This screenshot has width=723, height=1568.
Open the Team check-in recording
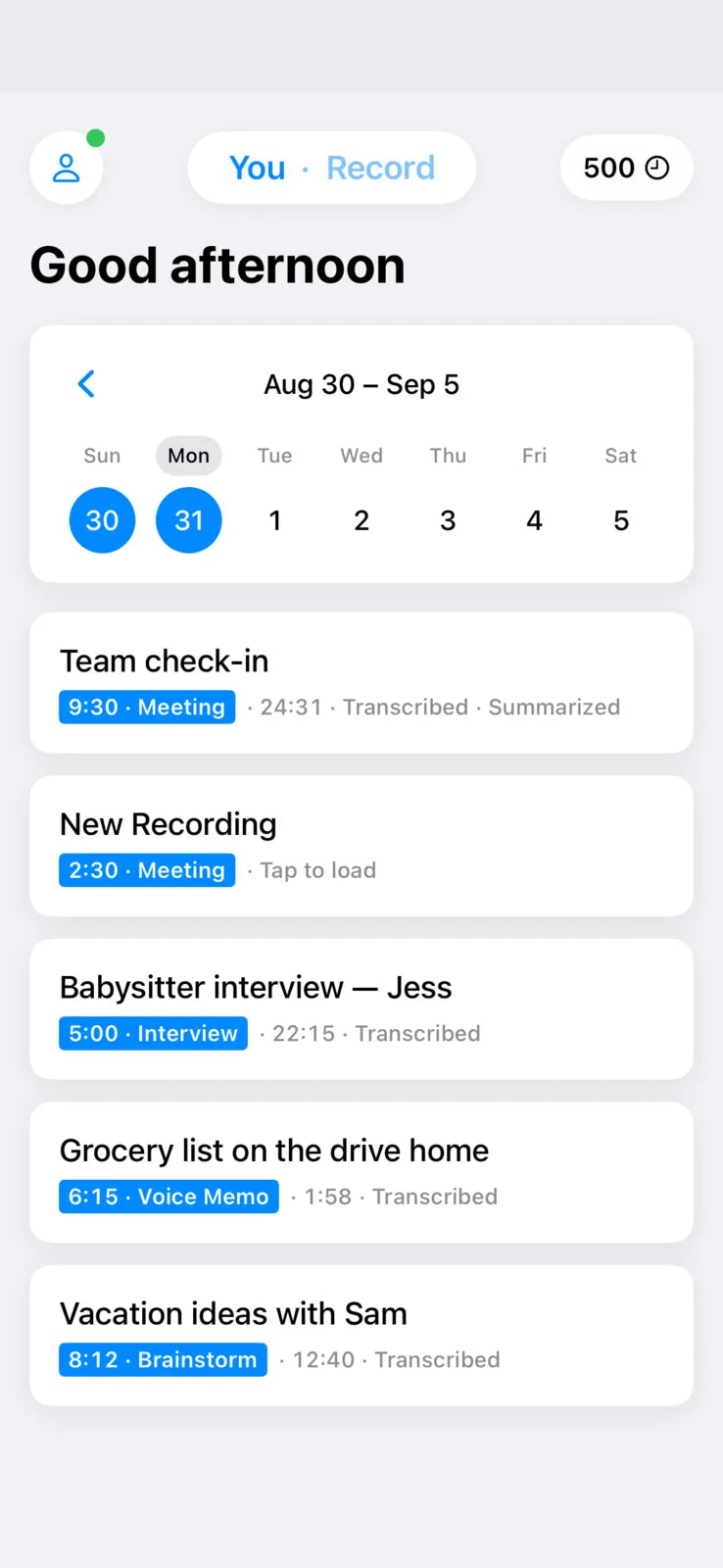click(361, 683)
